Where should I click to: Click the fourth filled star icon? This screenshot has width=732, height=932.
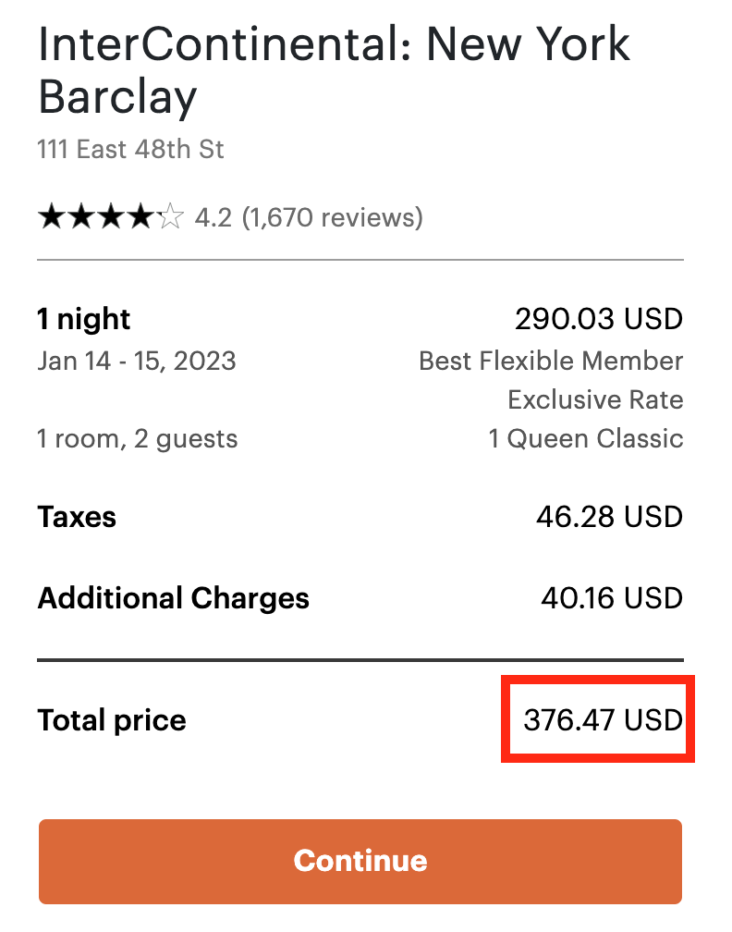pos(142,214)
